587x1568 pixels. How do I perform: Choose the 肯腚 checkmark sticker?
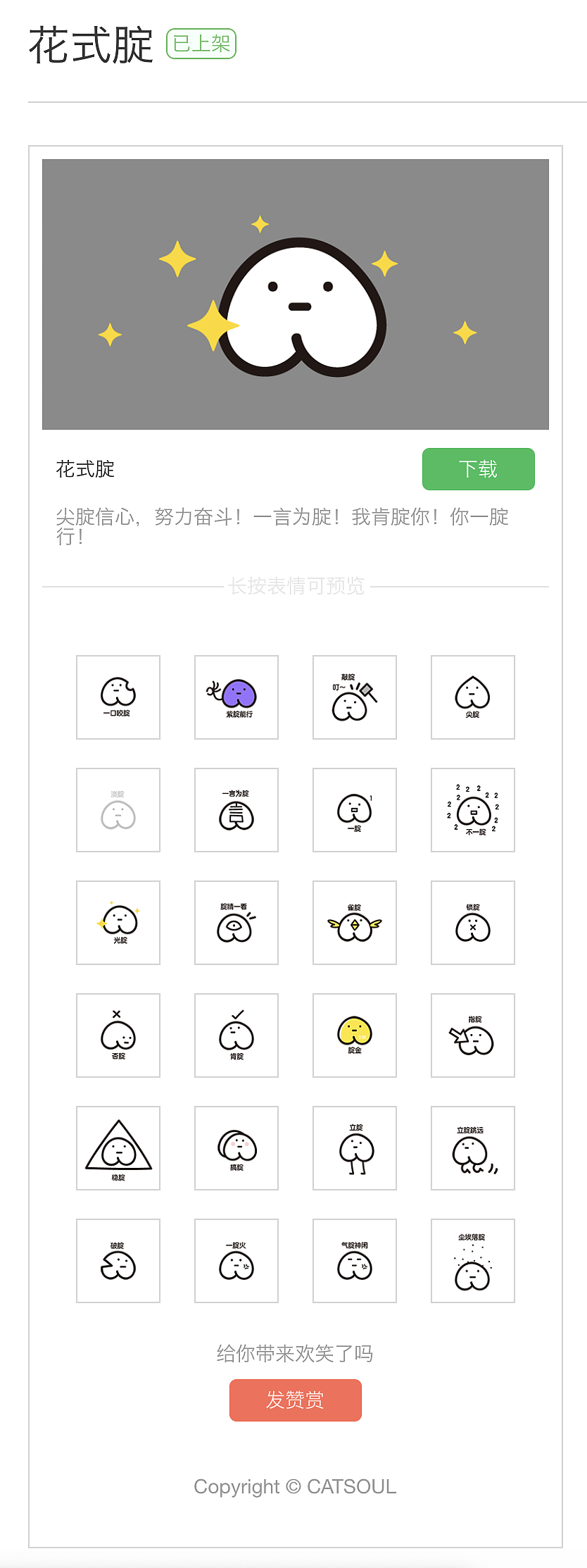click(x=236, y=1035)
